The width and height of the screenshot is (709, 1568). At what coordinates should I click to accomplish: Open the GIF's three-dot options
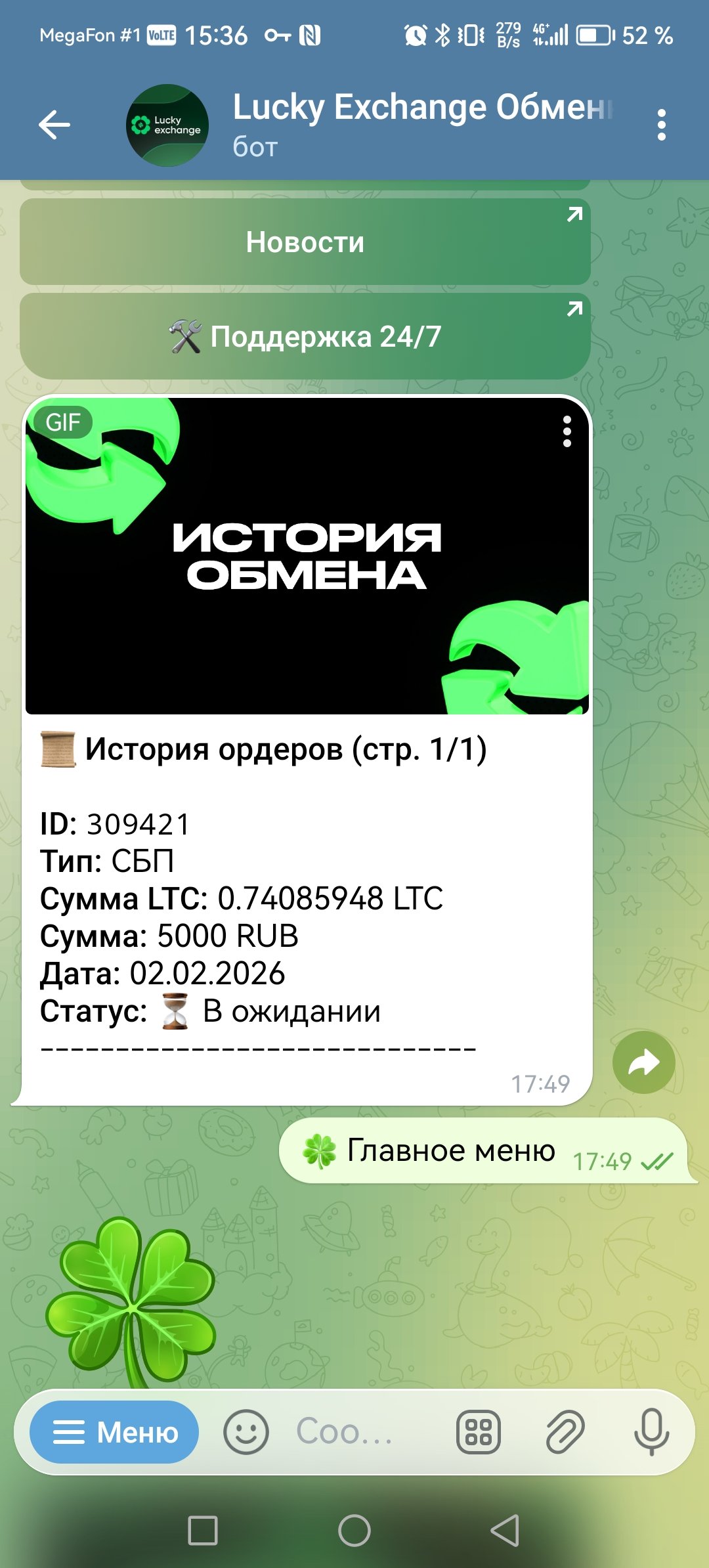(x=567, y=432)
